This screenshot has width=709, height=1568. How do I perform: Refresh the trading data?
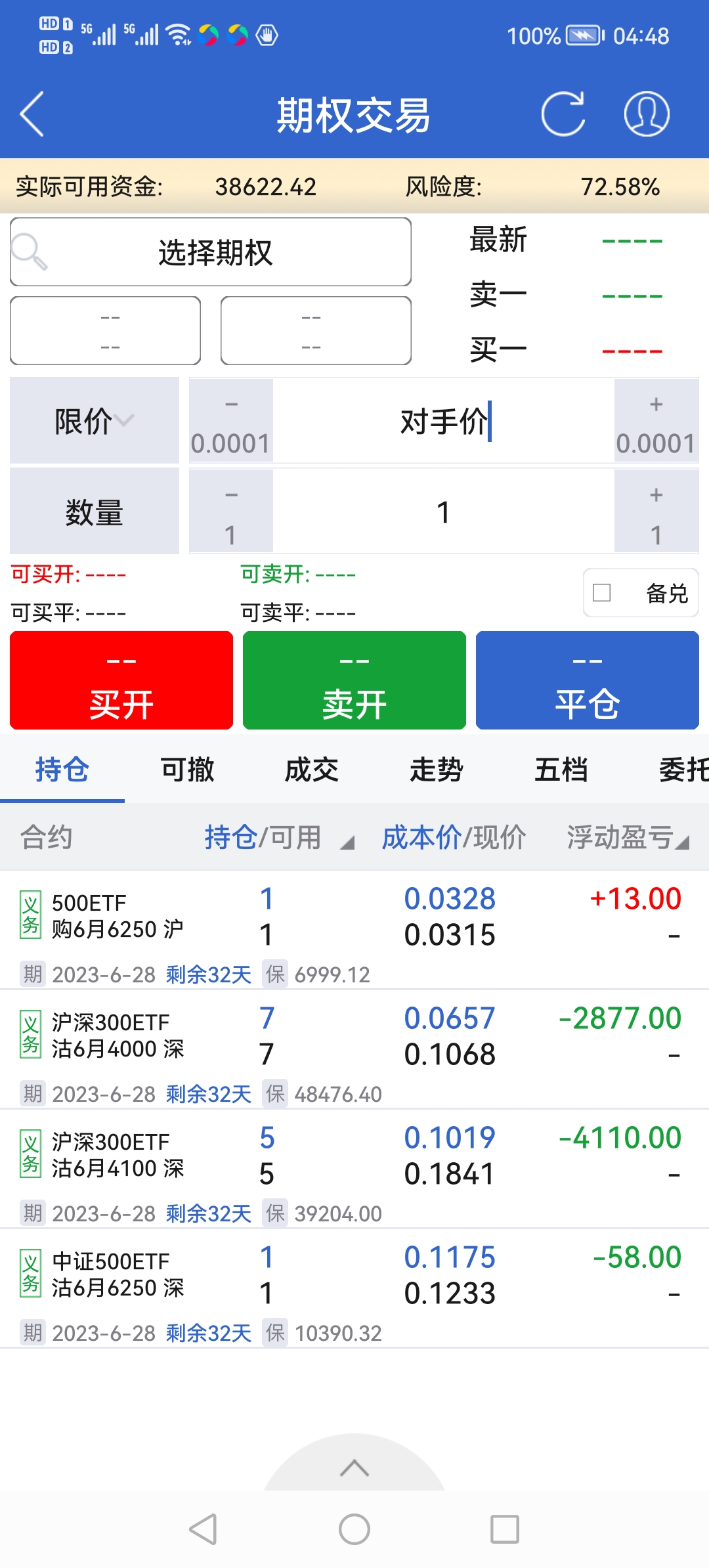pos(563,114)
